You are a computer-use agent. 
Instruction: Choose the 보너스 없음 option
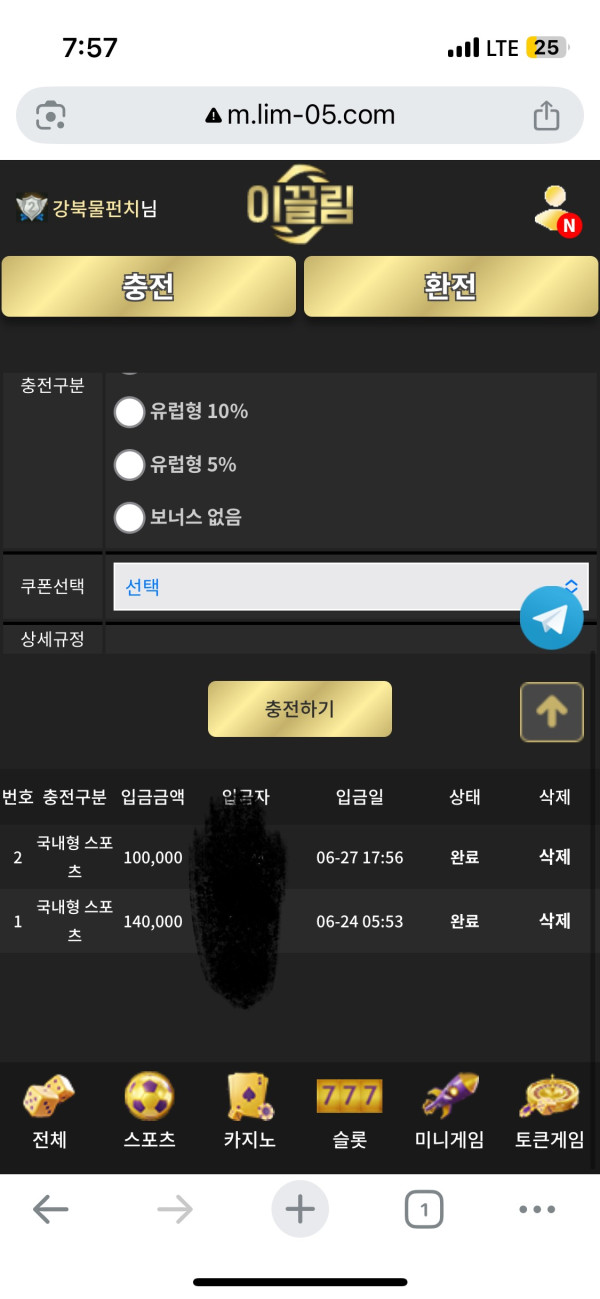coord(130,518)
